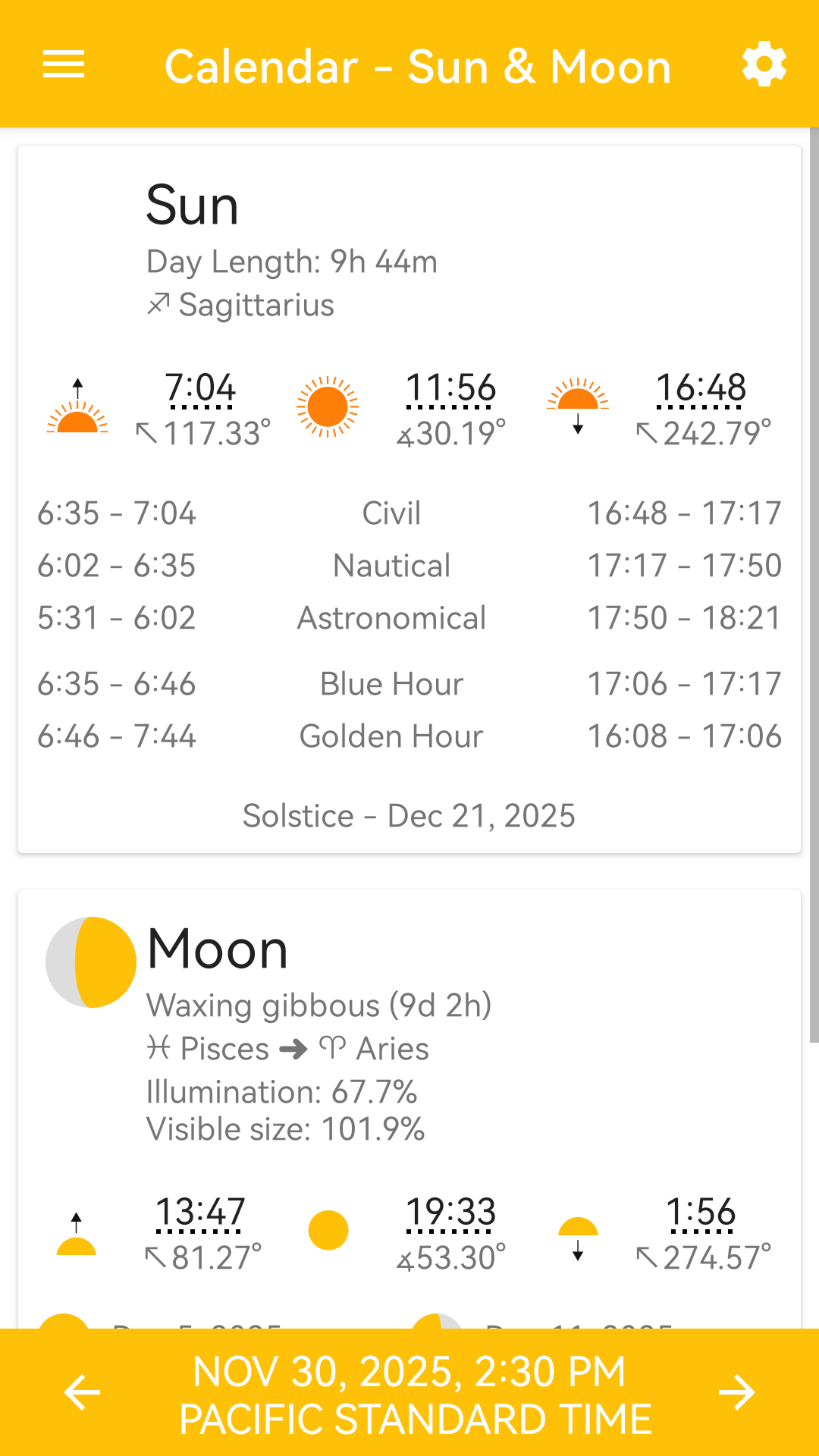
Task: Click the waxing gibbous moon phase graphic
Action: point(93,959)
